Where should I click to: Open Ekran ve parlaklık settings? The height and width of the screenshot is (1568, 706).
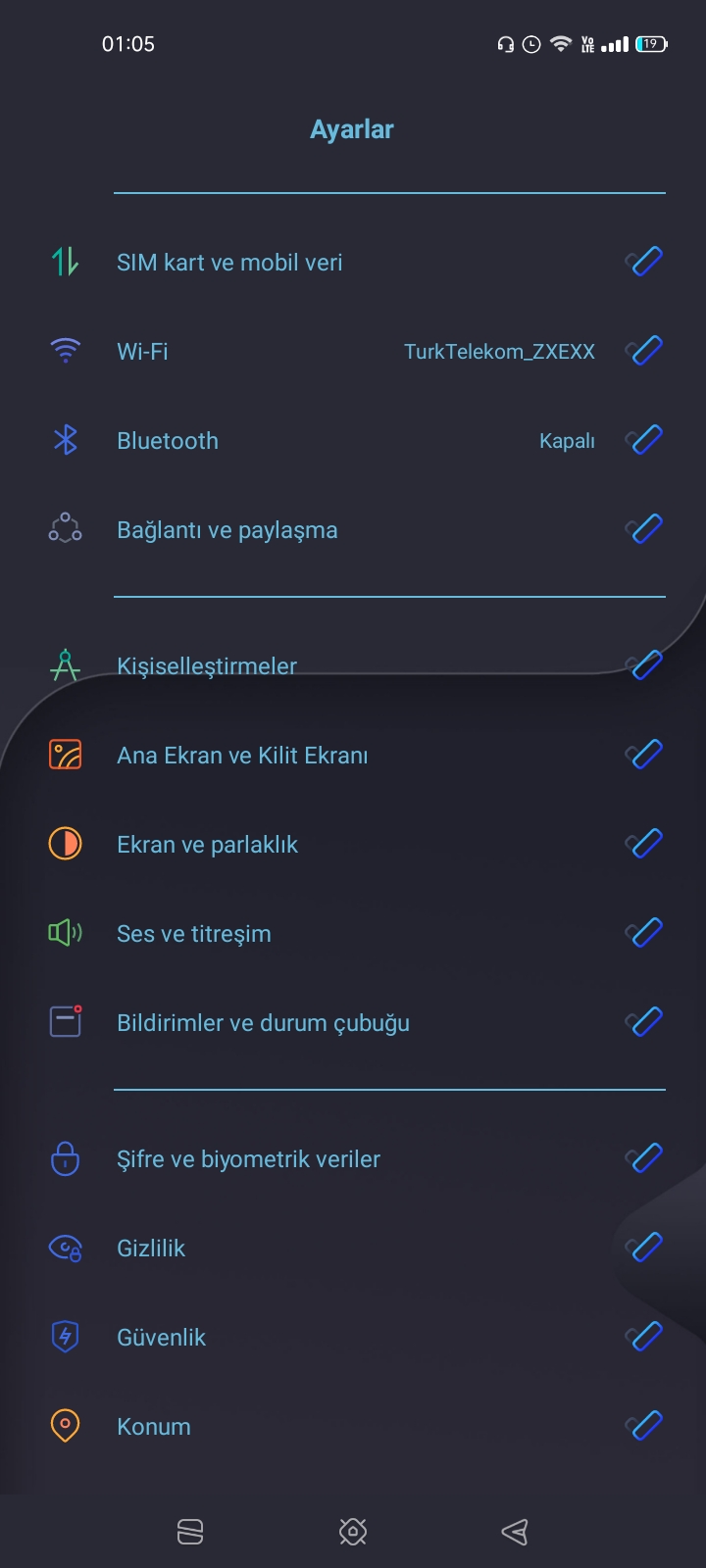tap(207, 845)
